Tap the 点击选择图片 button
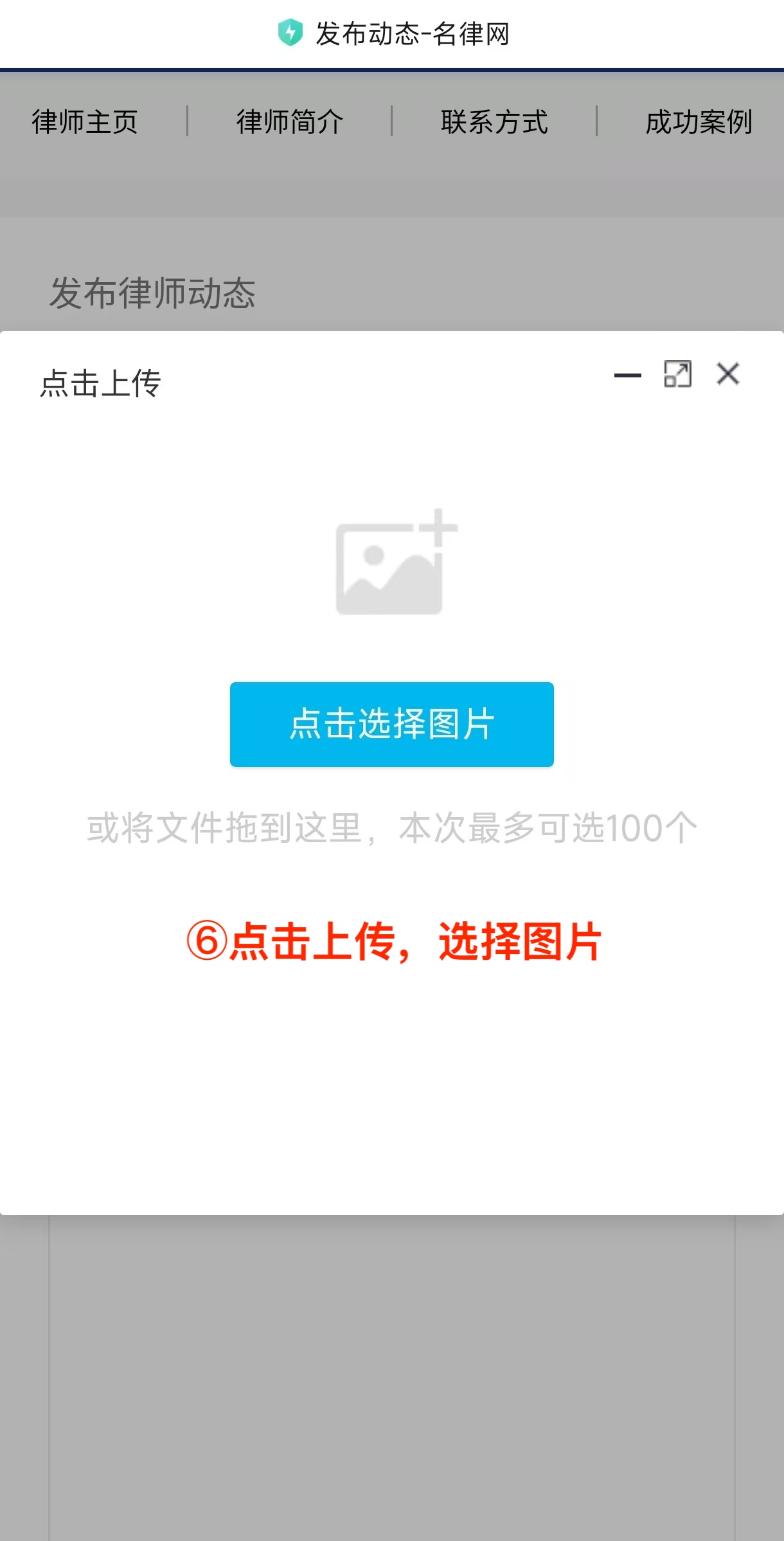Image resolution: width=784 pixels, height=1541 pixels. (x=392, y=724)
